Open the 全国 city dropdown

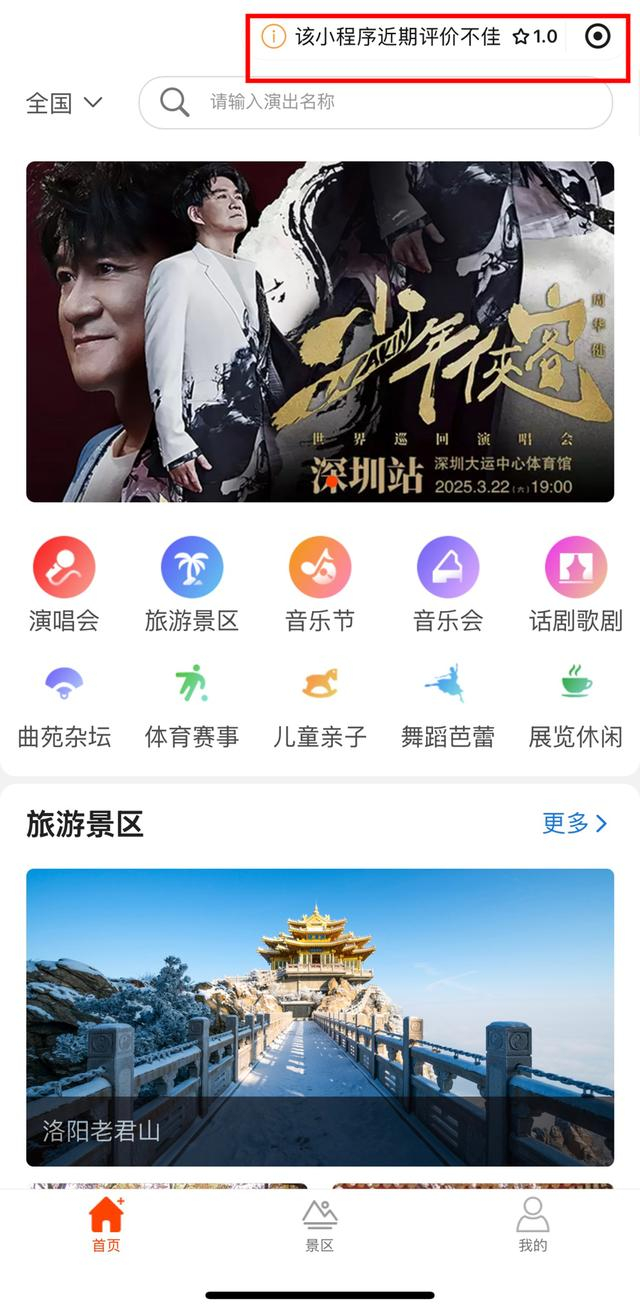[65, 102]
